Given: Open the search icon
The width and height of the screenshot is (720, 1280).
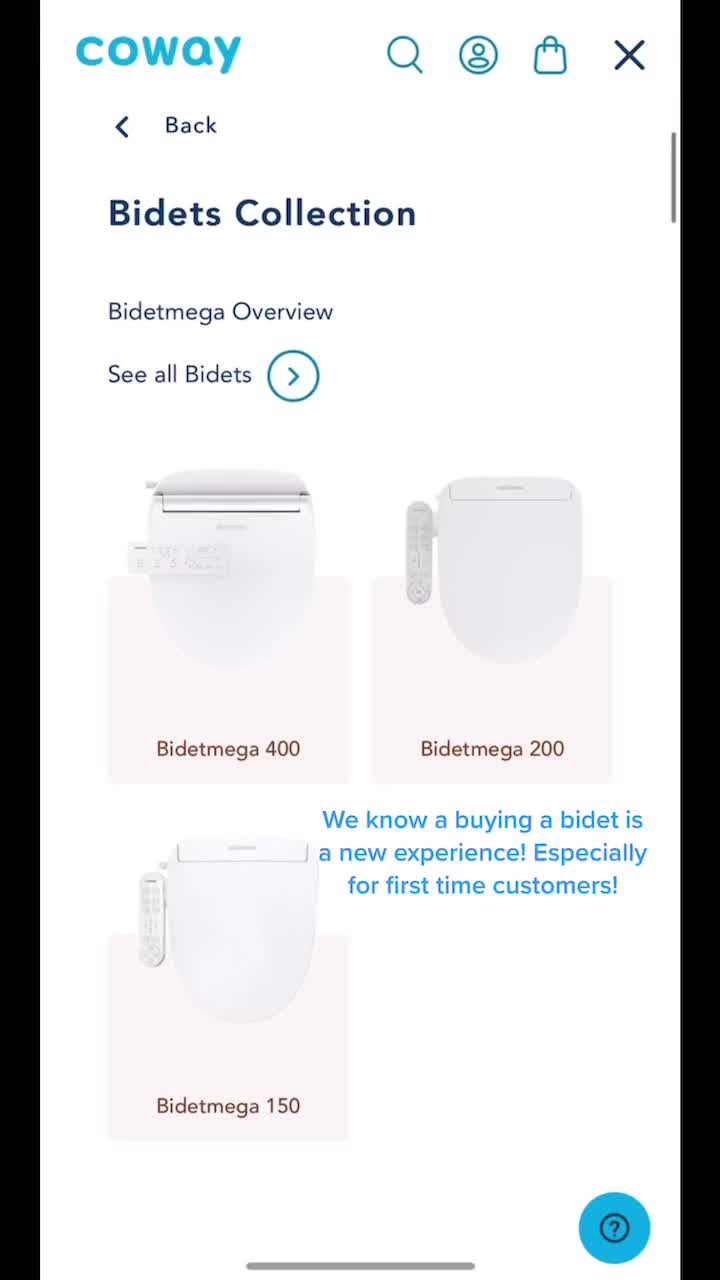Looking at the screenshot, I should click(405, 55).
